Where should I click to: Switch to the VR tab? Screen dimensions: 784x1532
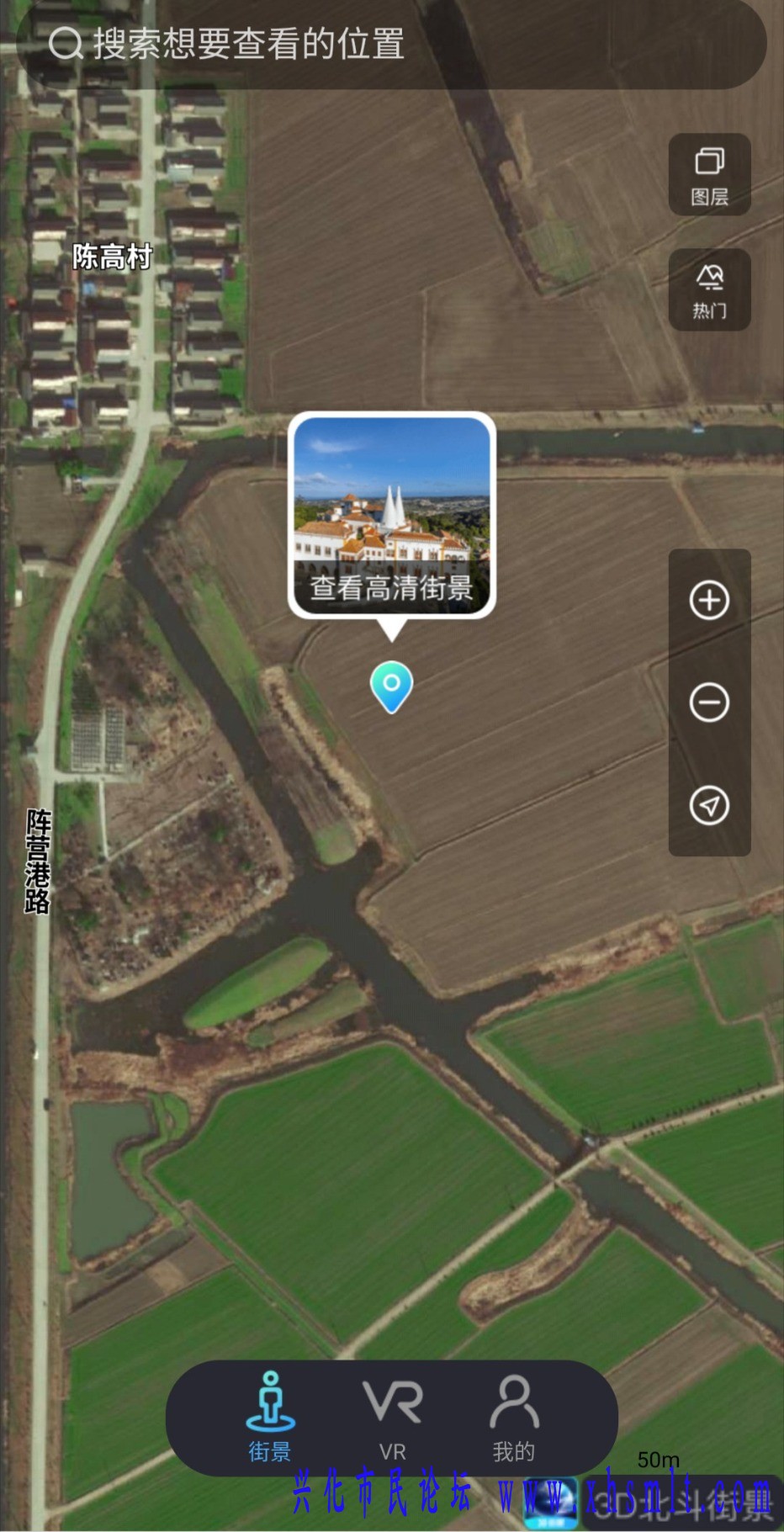[392, 1418]
